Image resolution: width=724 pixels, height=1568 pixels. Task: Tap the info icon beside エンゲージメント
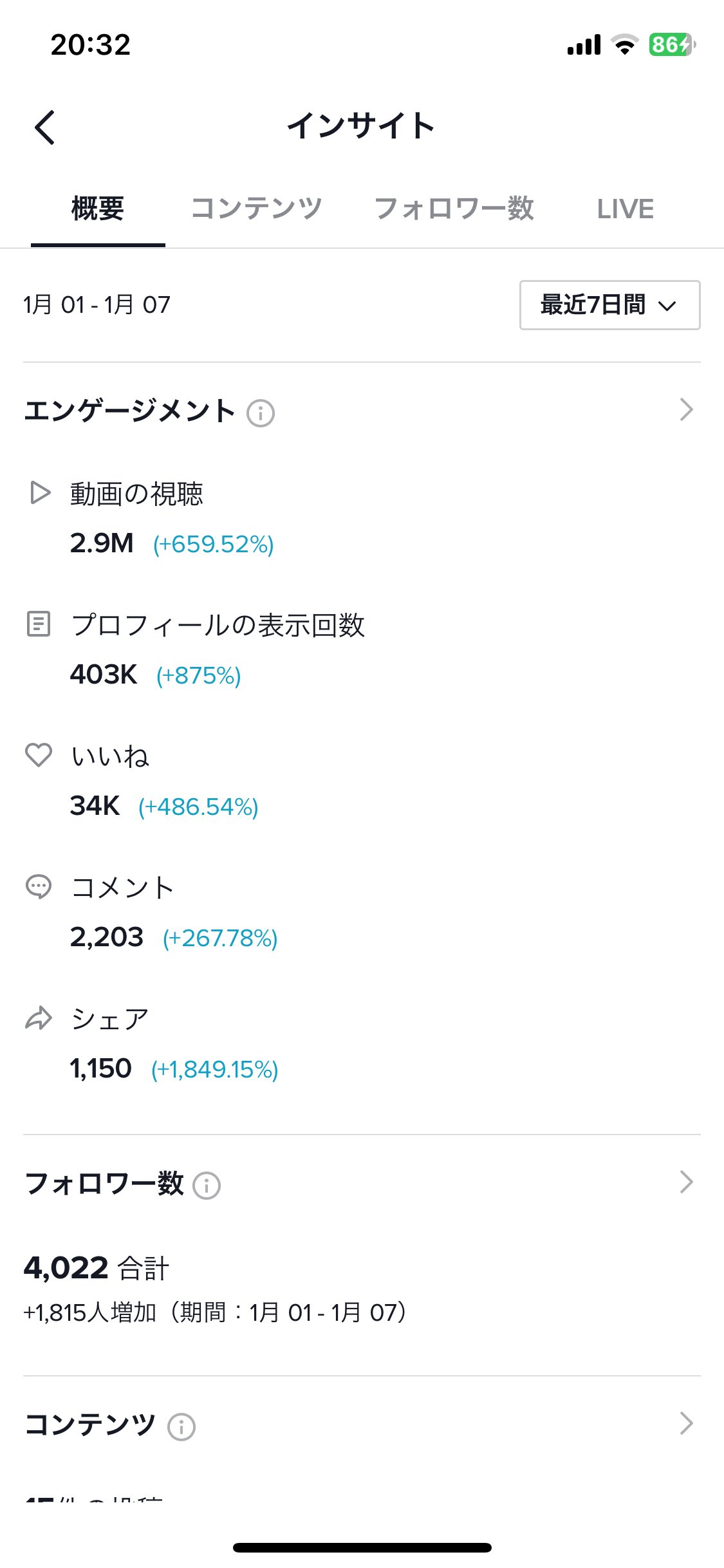[x=261, y=413]
